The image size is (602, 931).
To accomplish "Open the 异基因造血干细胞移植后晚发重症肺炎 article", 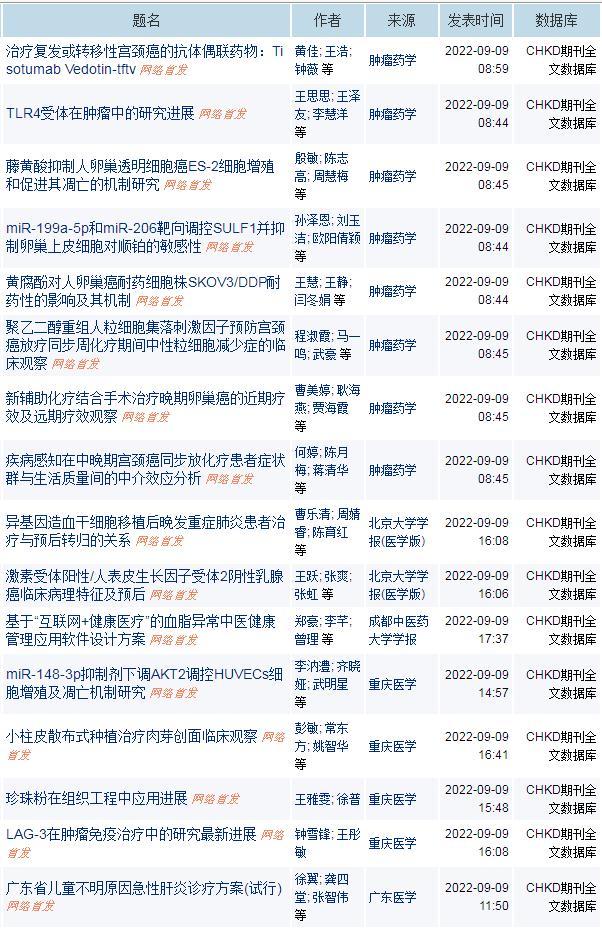I will click(x=144, y=522).
